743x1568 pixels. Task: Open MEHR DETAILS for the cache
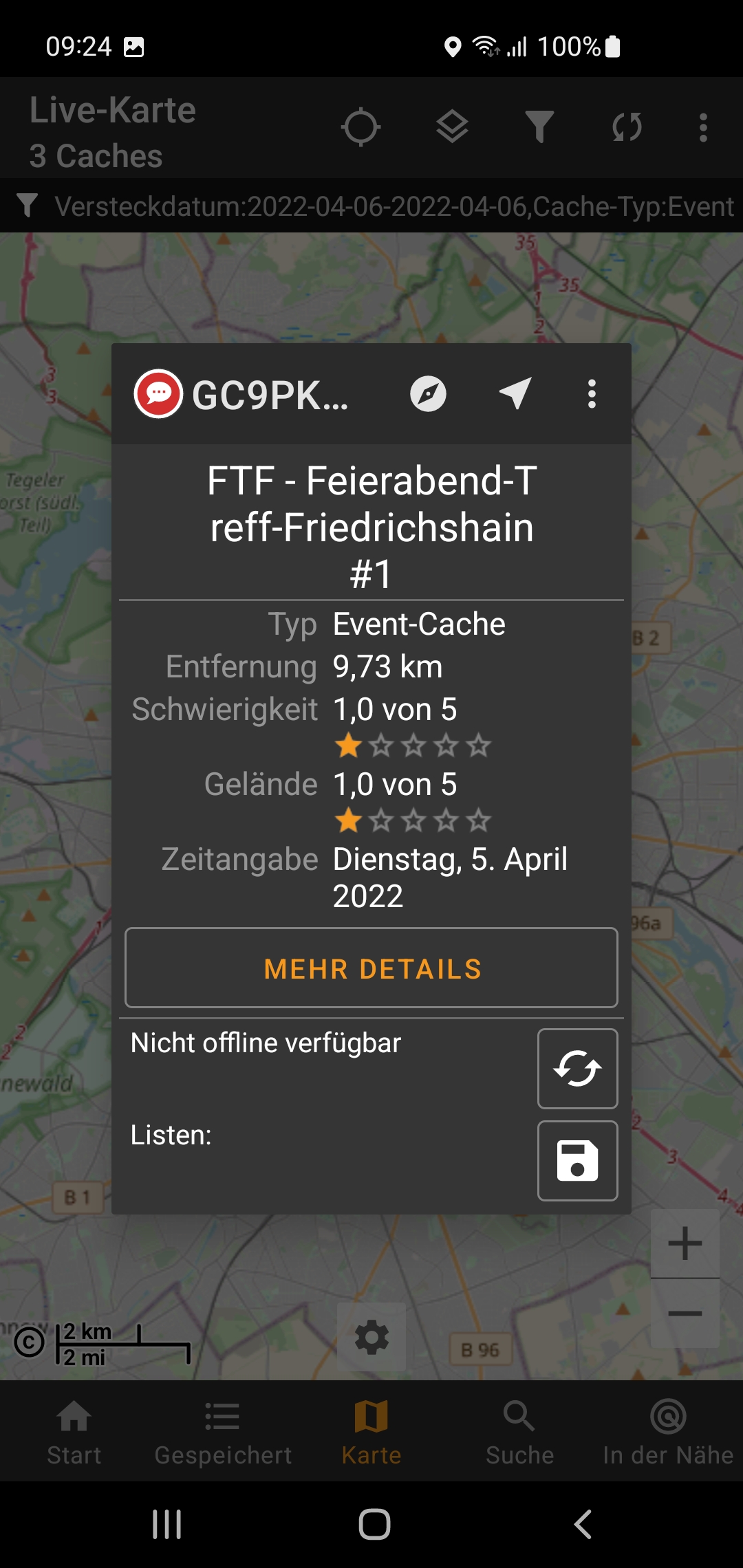(371, 969)
